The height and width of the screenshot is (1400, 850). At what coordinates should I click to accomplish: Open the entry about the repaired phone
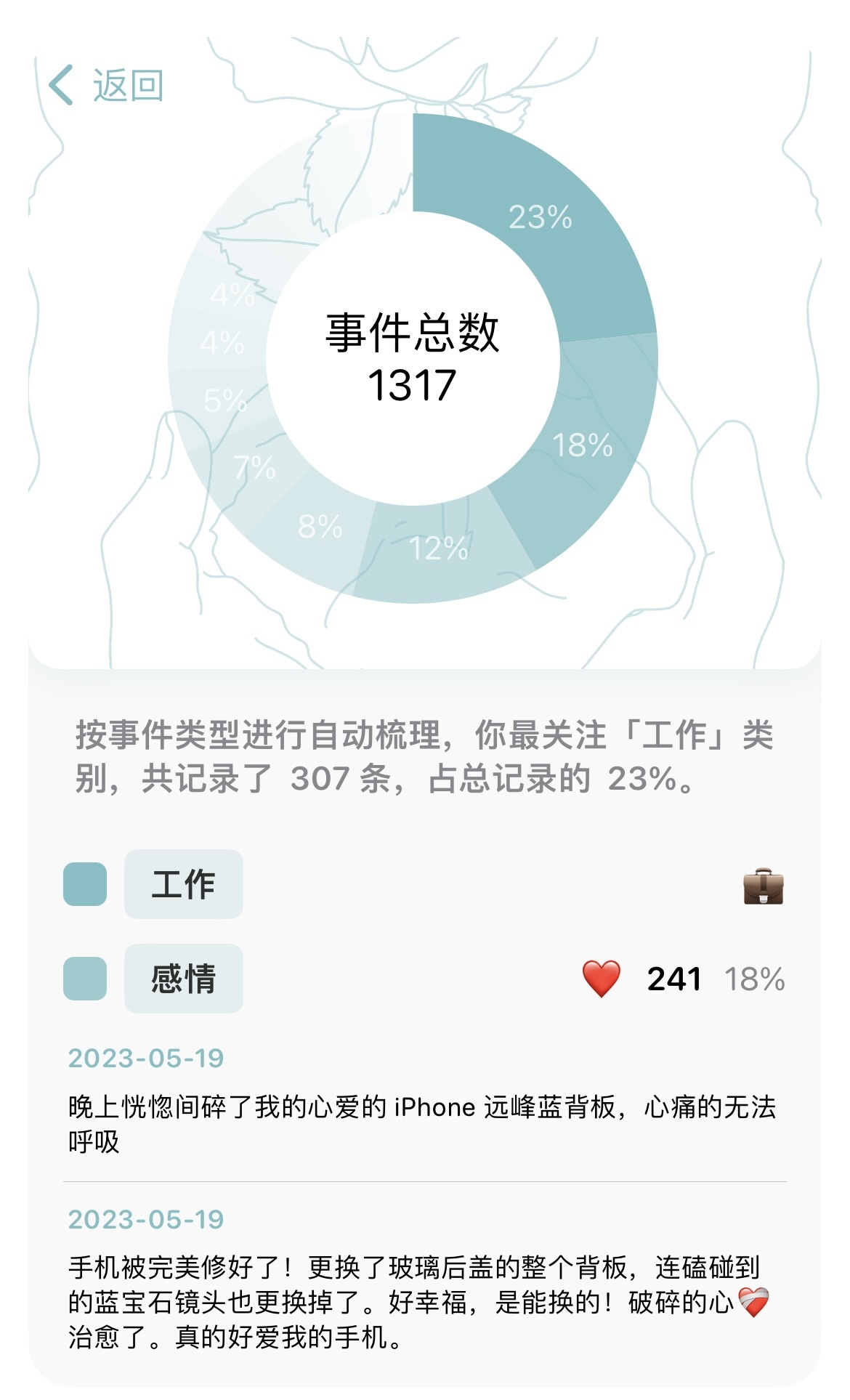[418, 1302]
